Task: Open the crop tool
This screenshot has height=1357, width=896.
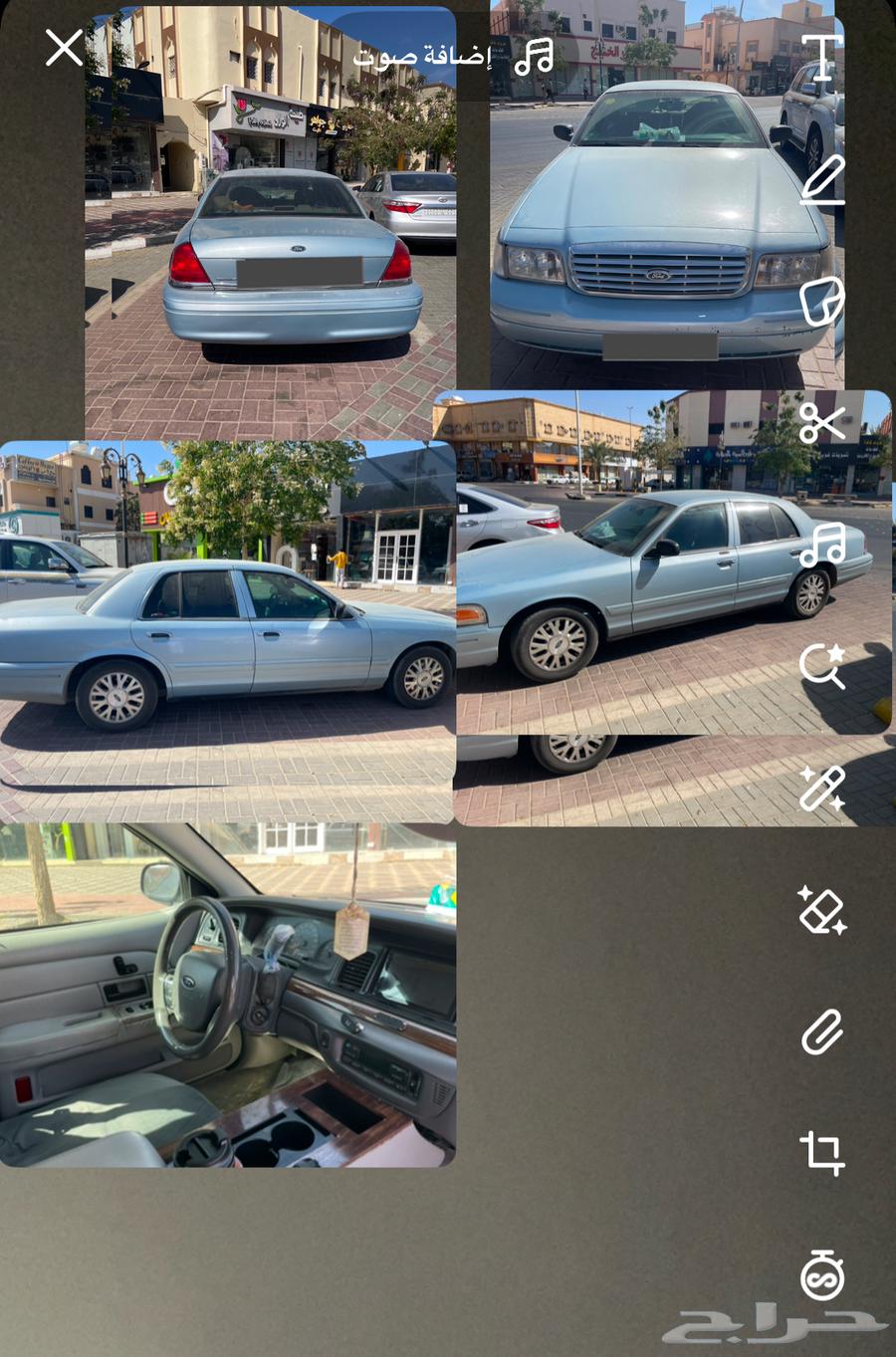Action: (822, 1153)
